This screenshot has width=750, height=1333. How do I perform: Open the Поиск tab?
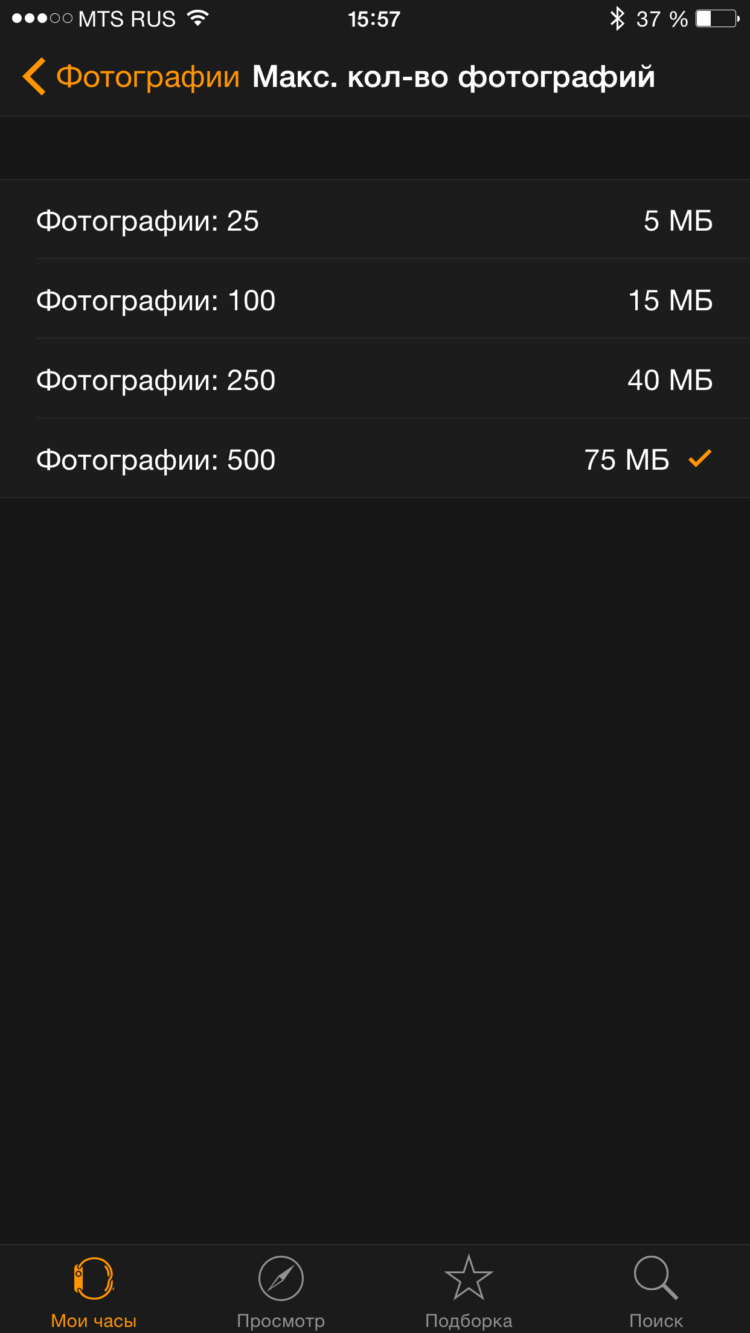tap(656, 1290)
